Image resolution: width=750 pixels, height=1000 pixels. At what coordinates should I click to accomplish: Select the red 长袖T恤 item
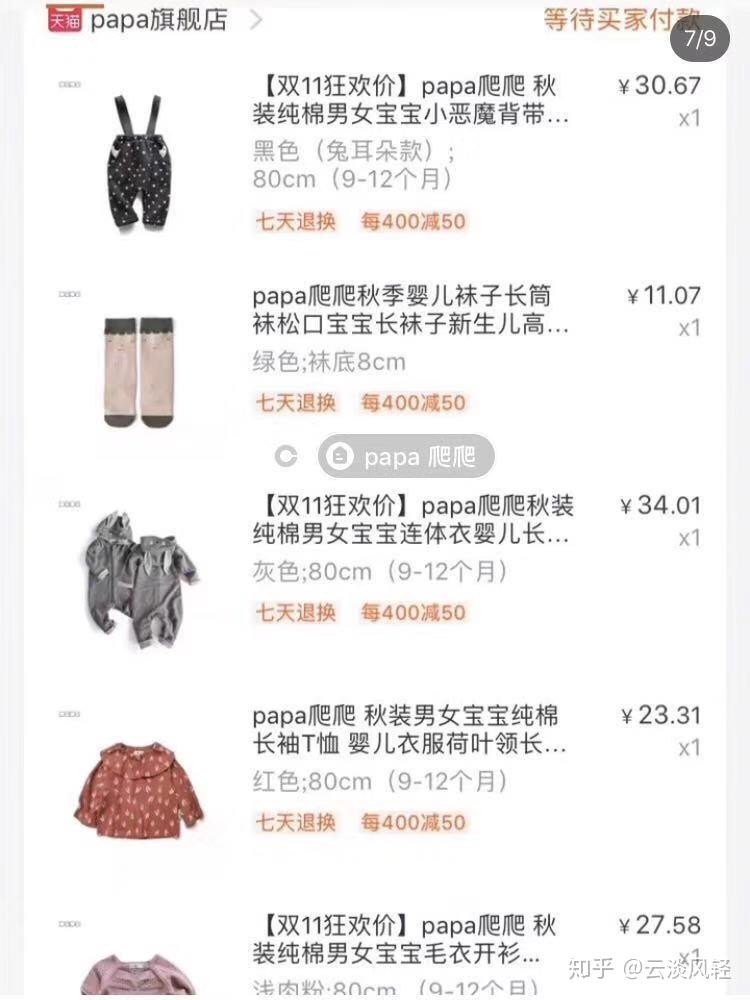click(x=410, y=731)
